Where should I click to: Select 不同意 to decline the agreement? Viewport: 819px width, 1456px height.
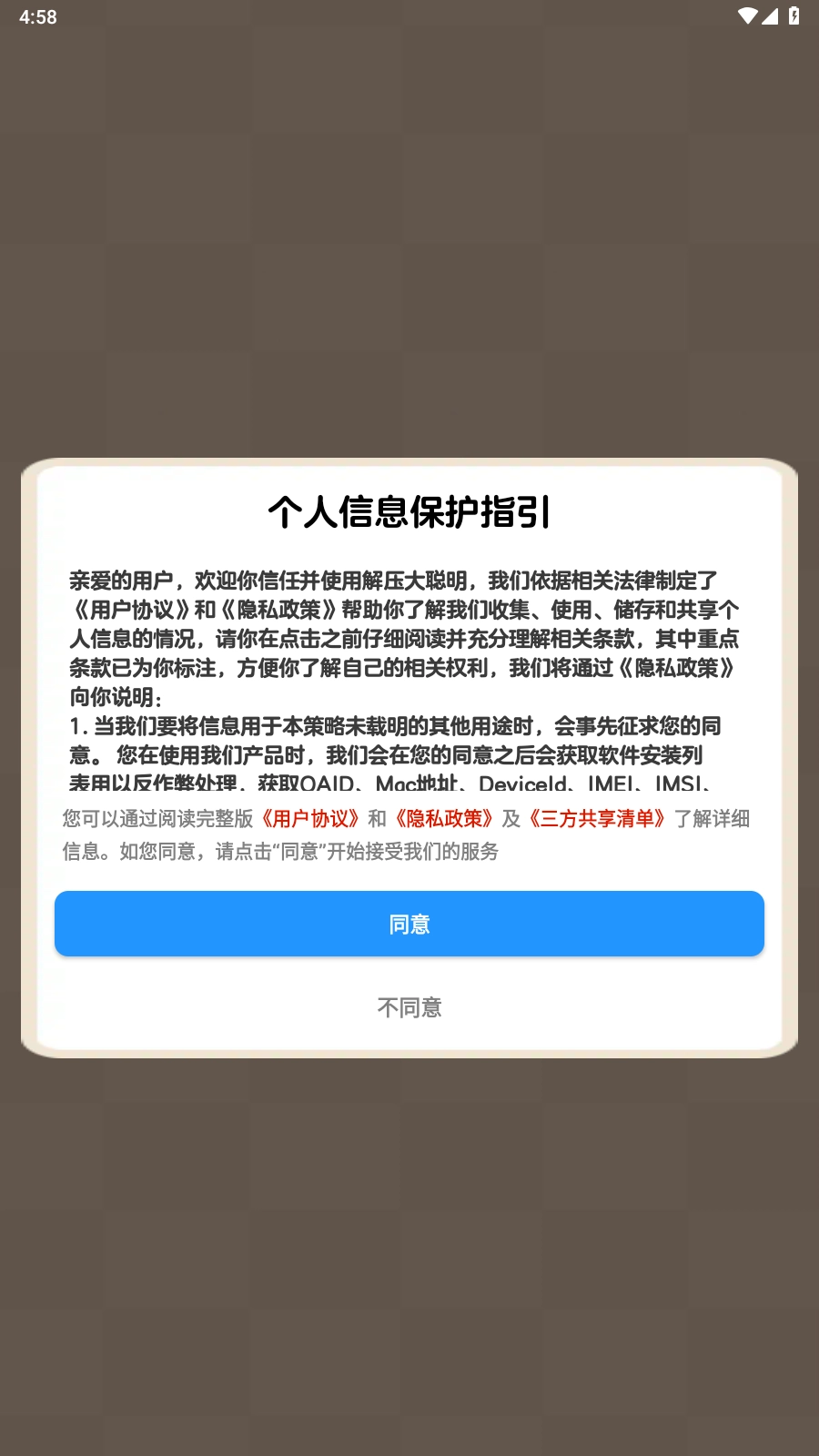[x=409, y=1006]
